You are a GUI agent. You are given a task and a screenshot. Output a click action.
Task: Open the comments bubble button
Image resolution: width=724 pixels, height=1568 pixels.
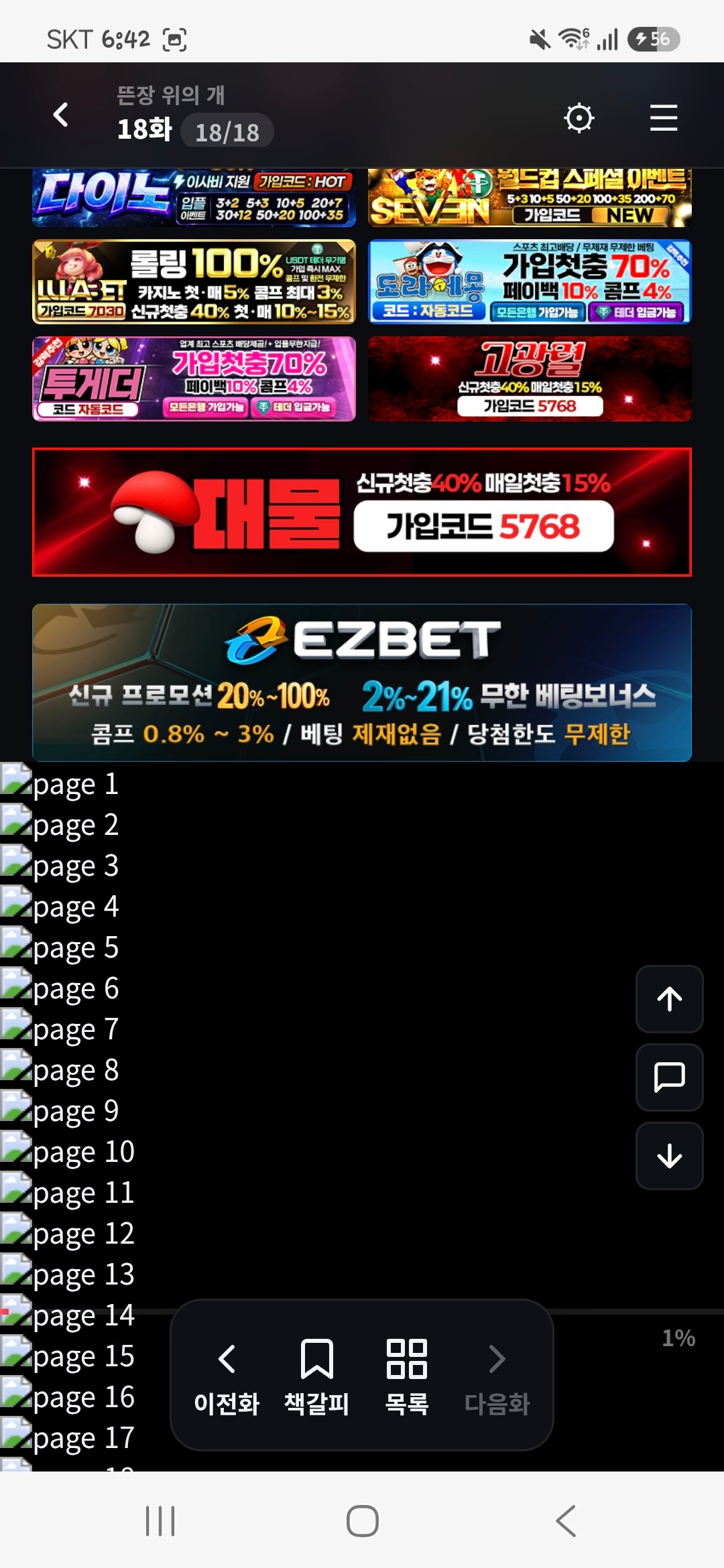pyautogui.click(x=669, y=1077)
